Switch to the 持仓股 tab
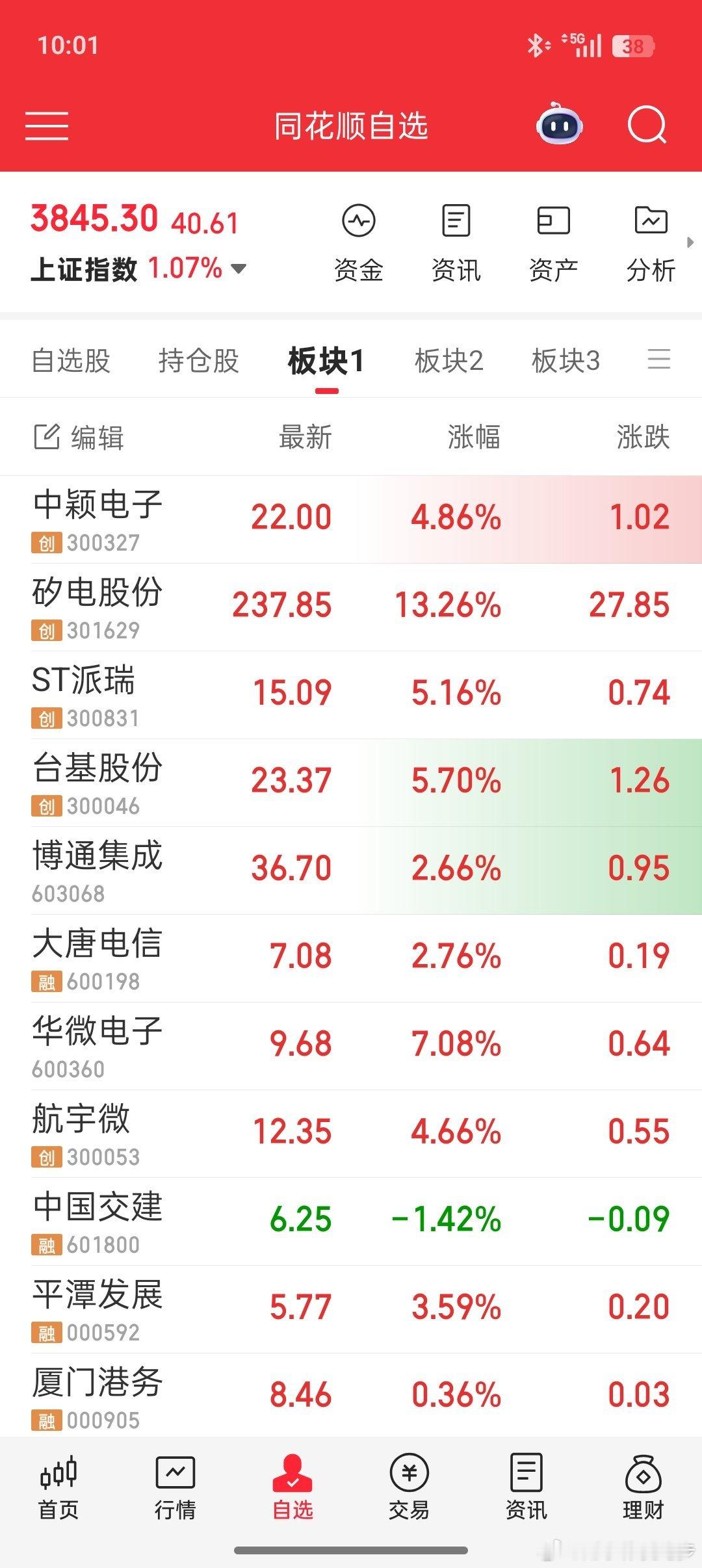Screen dimensions: 702x1568 coord(199,360)
